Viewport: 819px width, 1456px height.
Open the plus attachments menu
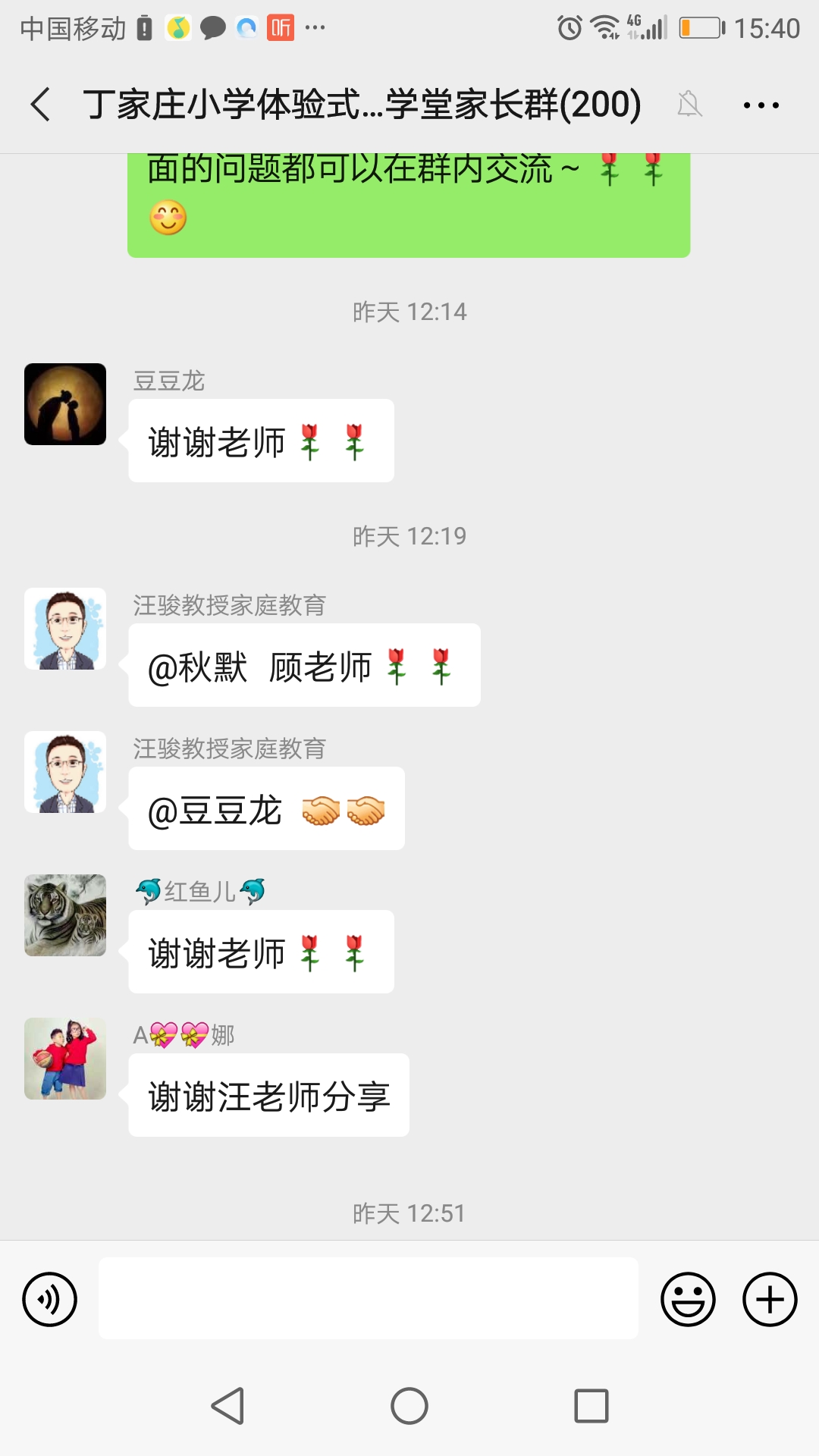pos(769,1299)
